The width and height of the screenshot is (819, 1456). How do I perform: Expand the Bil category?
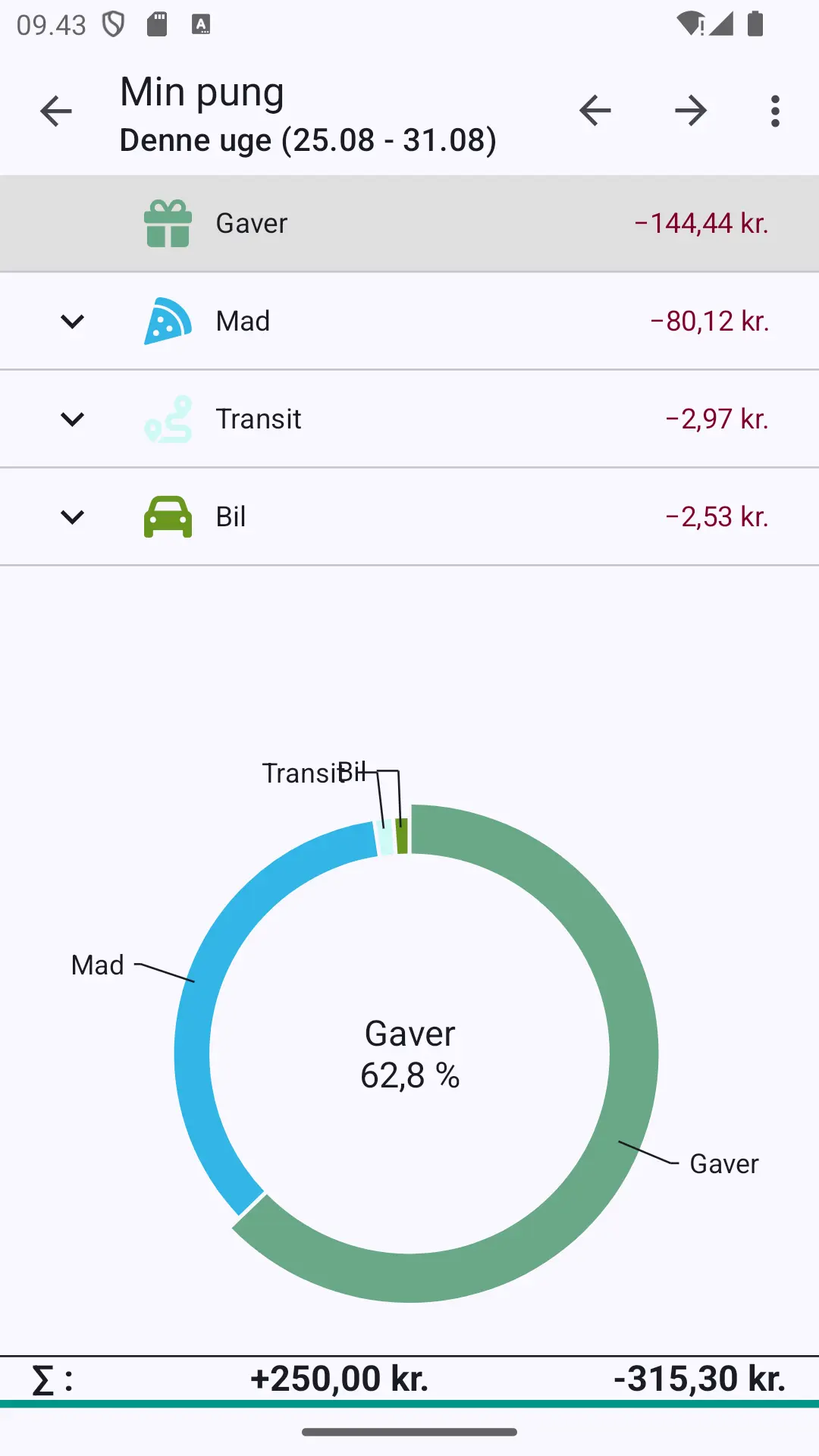pyautogui.click(x=72, y=517)
